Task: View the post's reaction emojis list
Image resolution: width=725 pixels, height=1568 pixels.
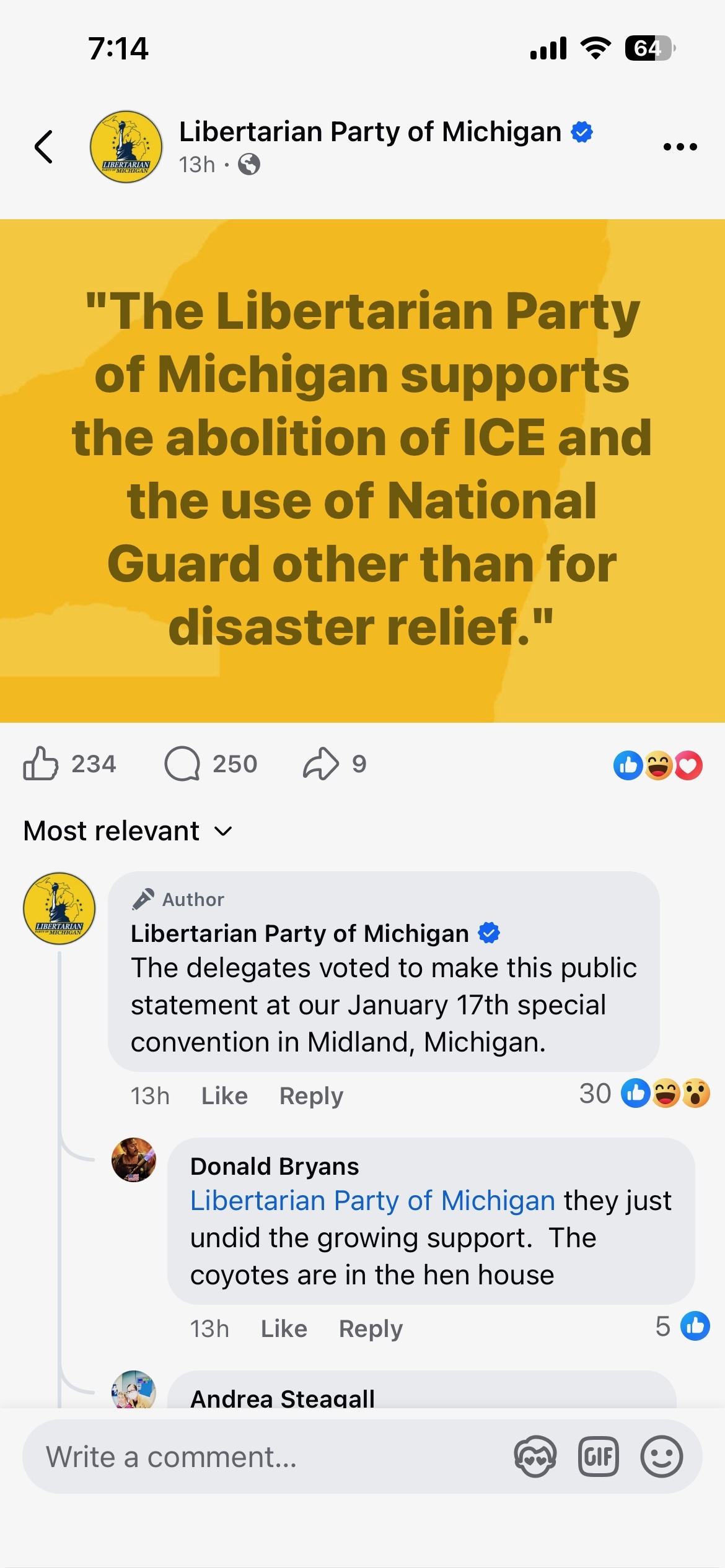Action: [657, 765]
